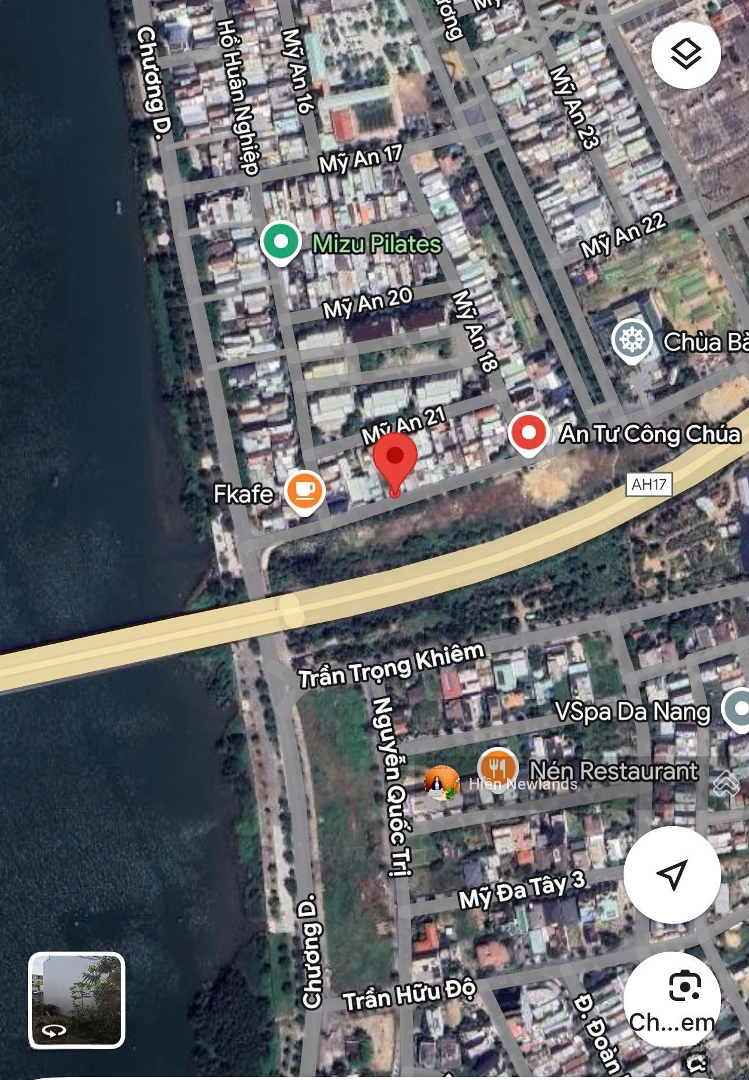Open the Mizu Pilates place marker
The image size is (749, 1080).
(x=281, y=242)
